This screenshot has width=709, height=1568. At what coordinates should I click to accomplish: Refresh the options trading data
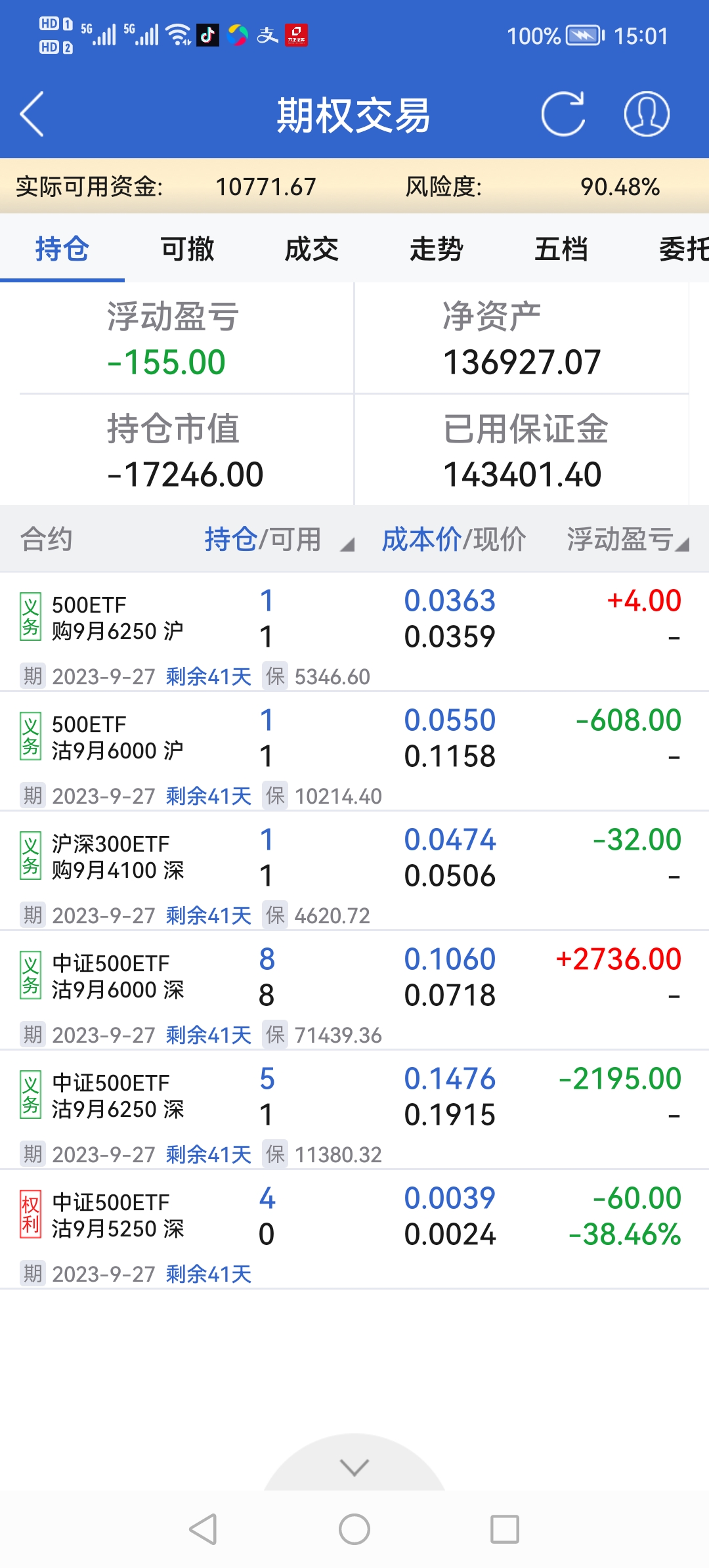coord(563,114)
